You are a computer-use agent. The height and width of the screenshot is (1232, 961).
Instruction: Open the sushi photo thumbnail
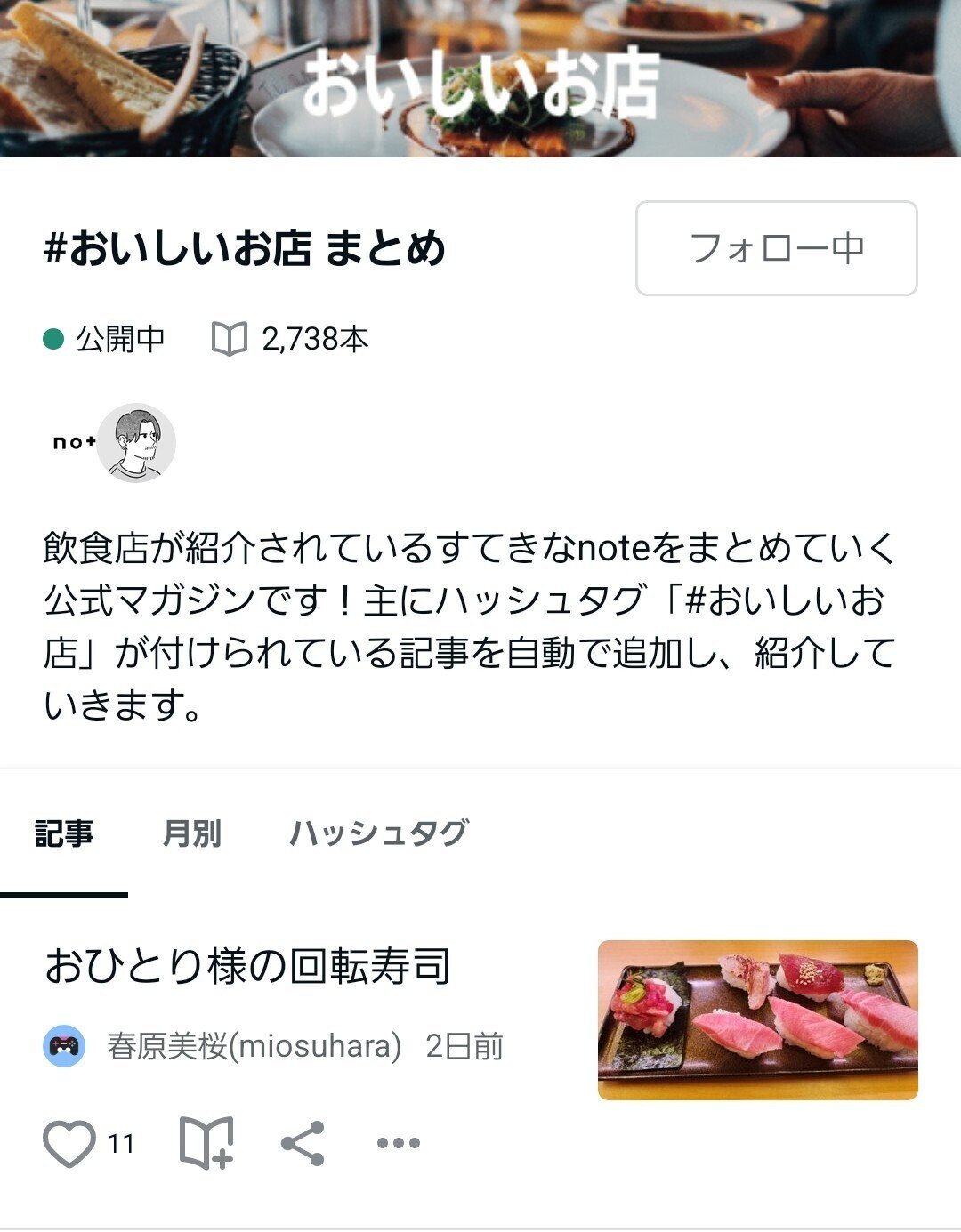[x=757, y=1020]
